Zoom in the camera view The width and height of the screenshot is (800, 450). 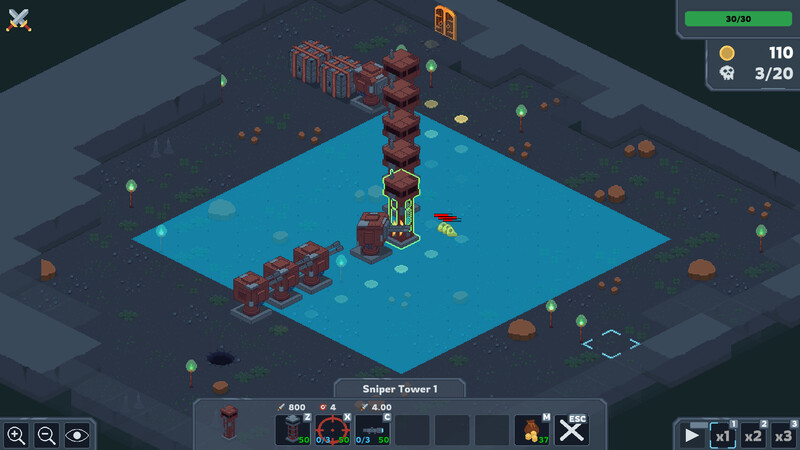(x=17, y=434)
